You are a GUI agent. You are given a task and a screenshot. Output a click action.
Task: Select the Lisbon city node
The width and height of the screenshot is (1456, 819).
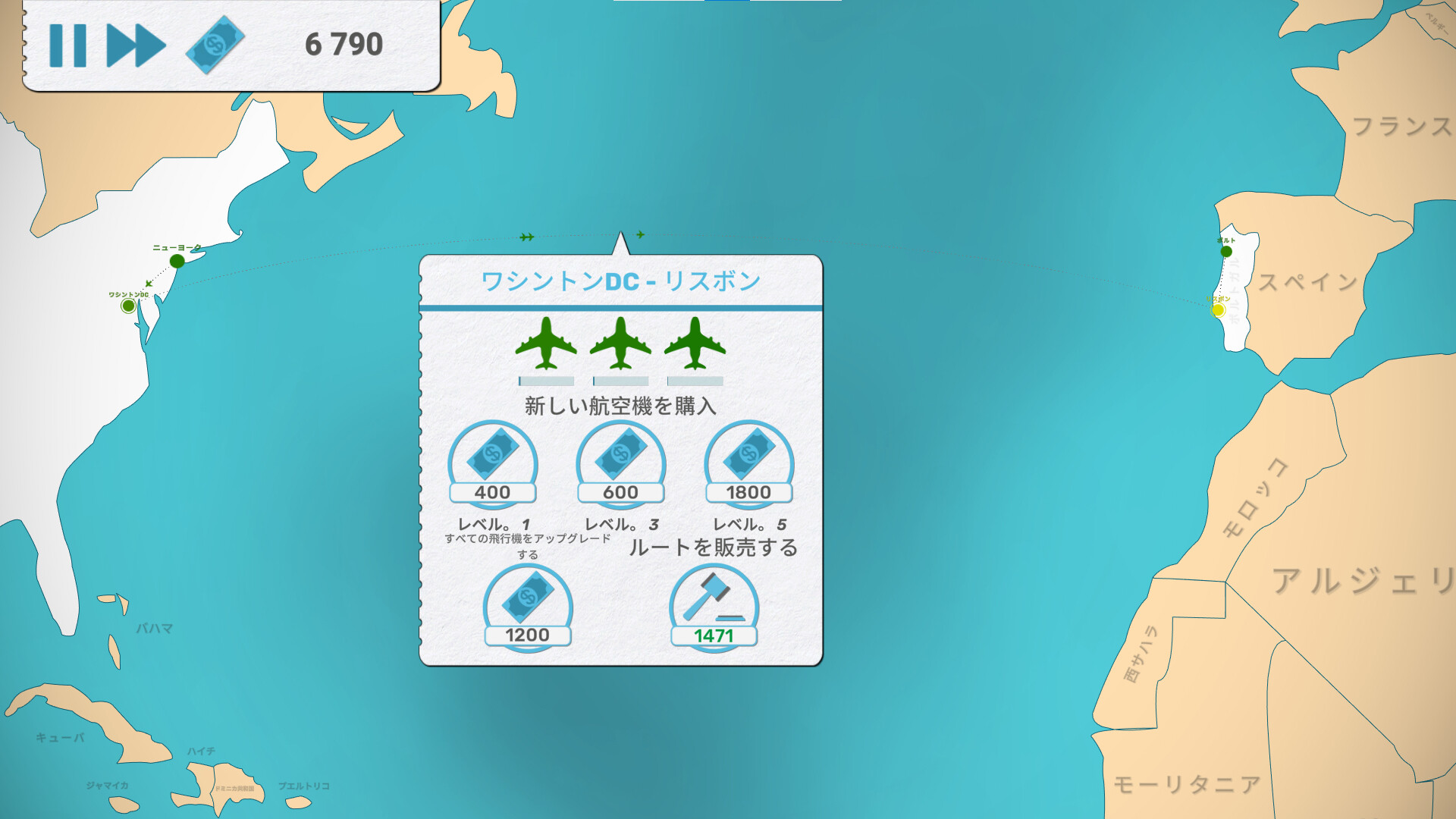coord(1218,310)
